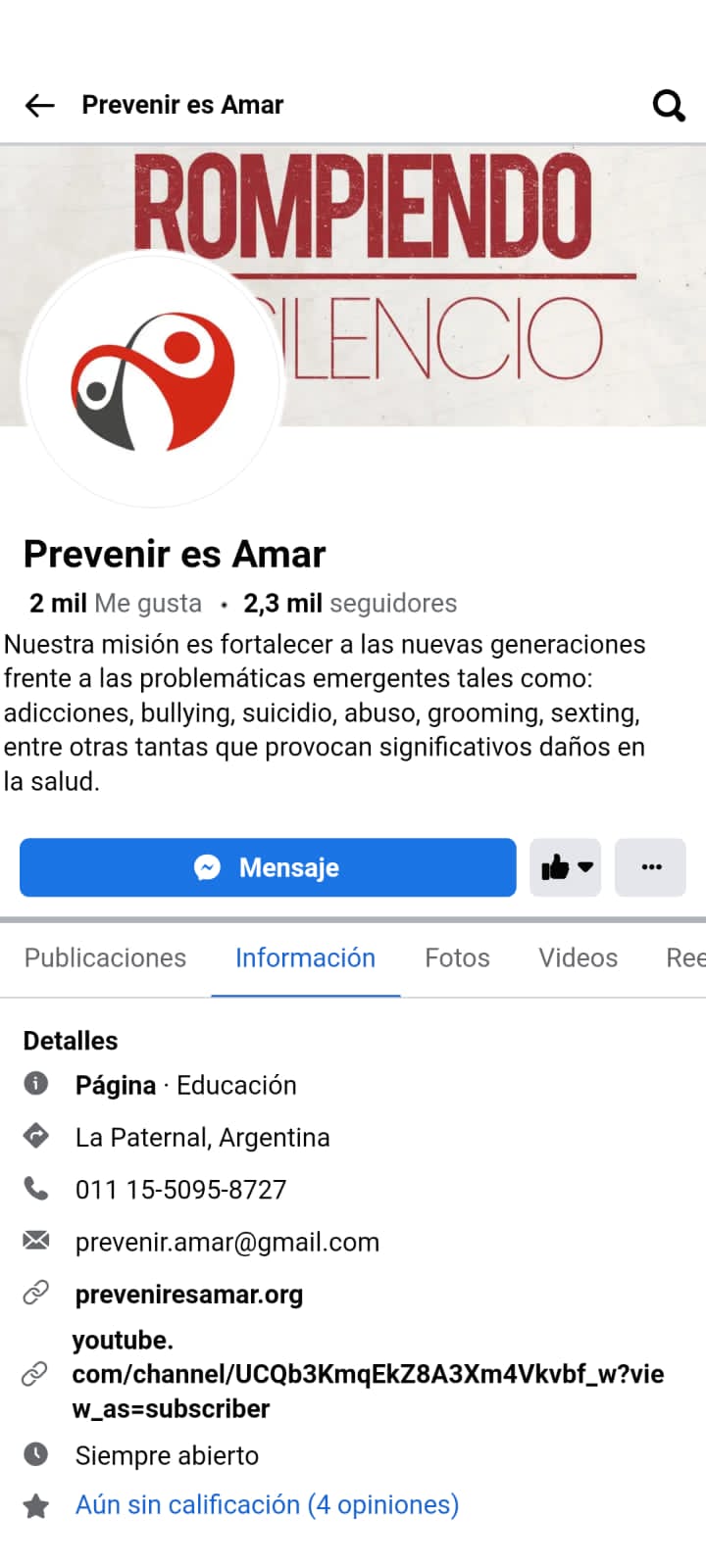The width and height of the screenshot is (706, 1568).
Task: Go back with the top-left arrow
Action: [39, 105]
